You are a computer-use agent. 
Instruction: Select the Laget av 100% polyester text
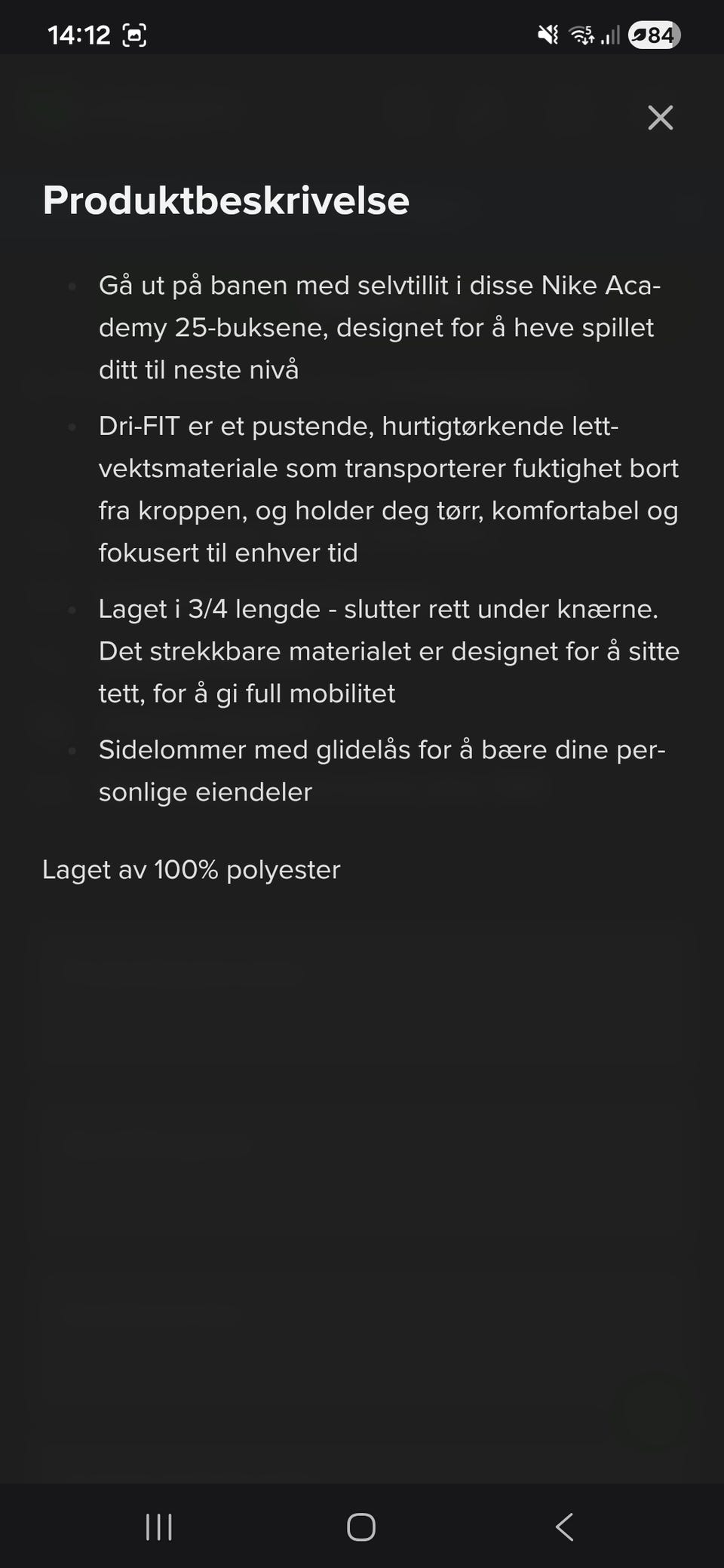(x=192, y=868)
